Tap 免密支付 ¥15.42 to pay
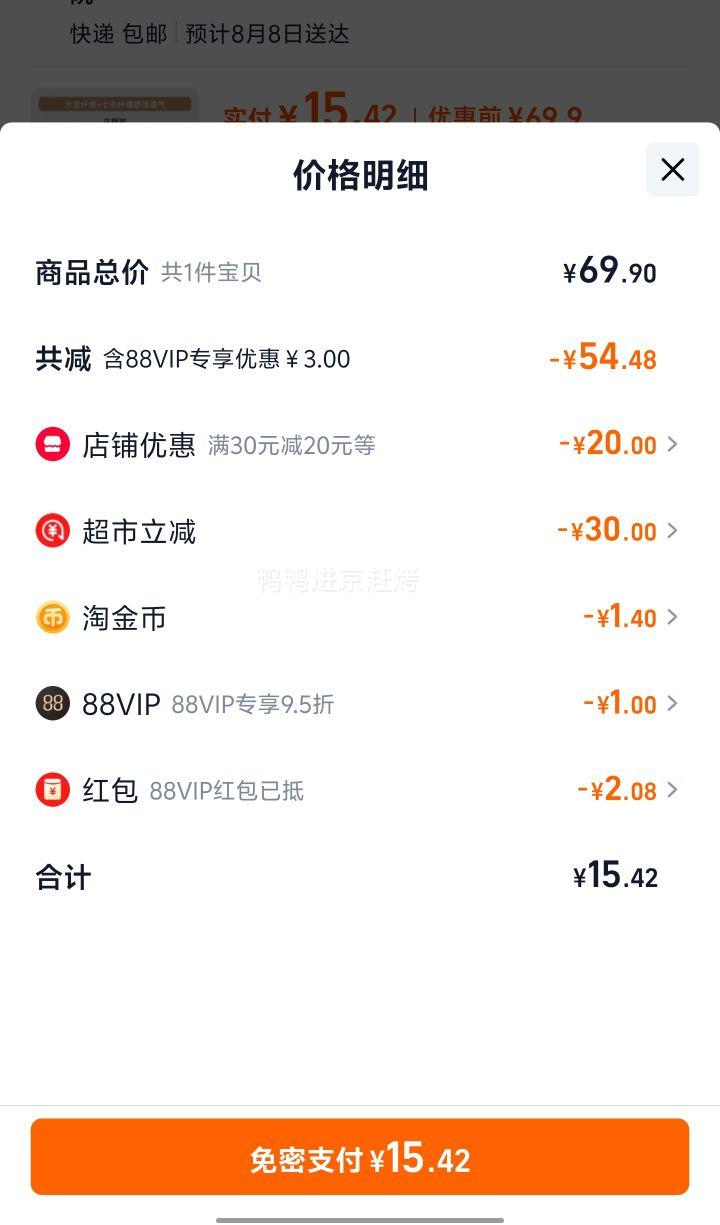720x1225 pixels. [x=360, y=1157]
